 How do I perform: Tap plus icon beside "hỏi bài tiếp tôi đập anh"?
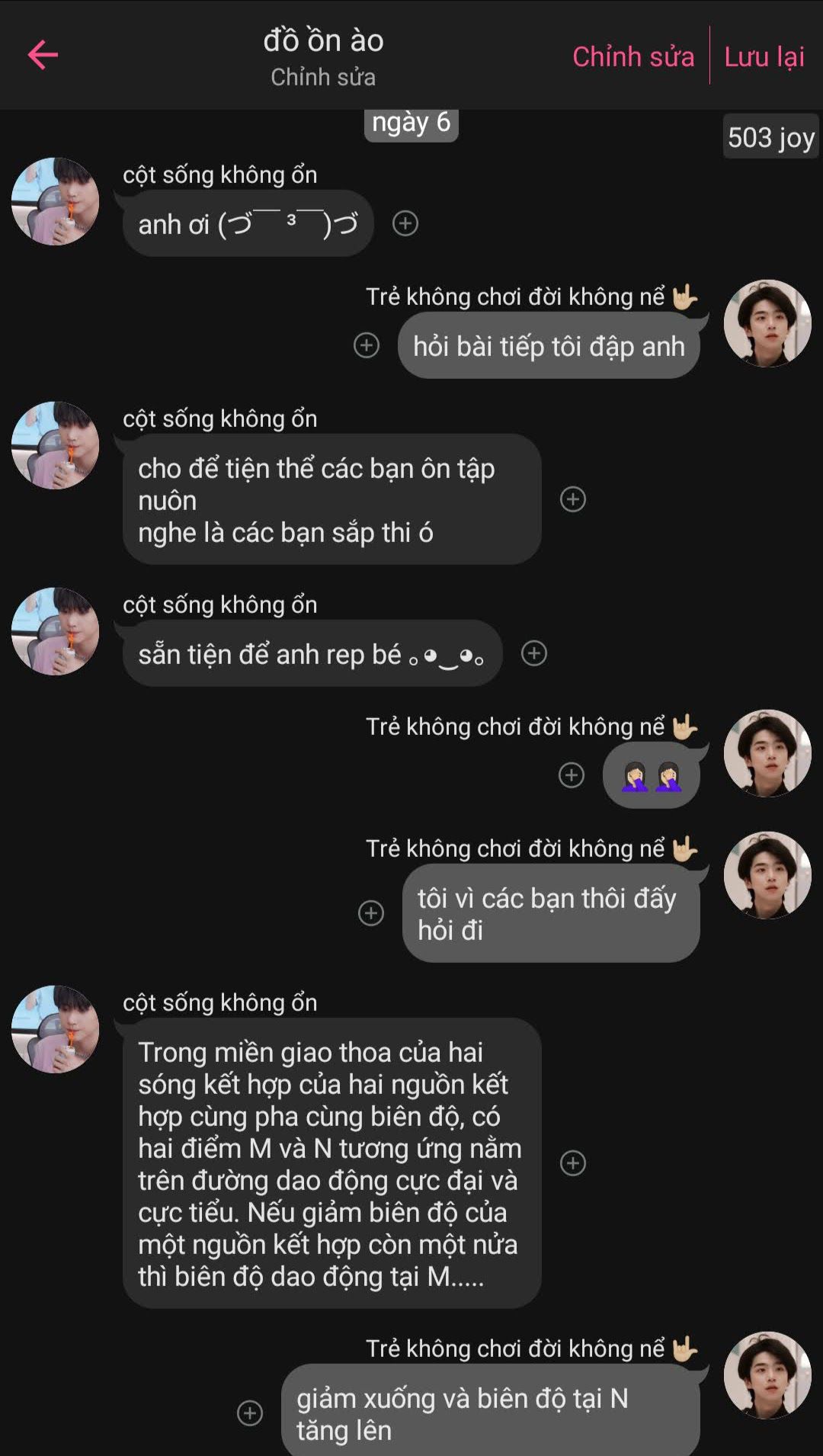[x=367, y=345]
